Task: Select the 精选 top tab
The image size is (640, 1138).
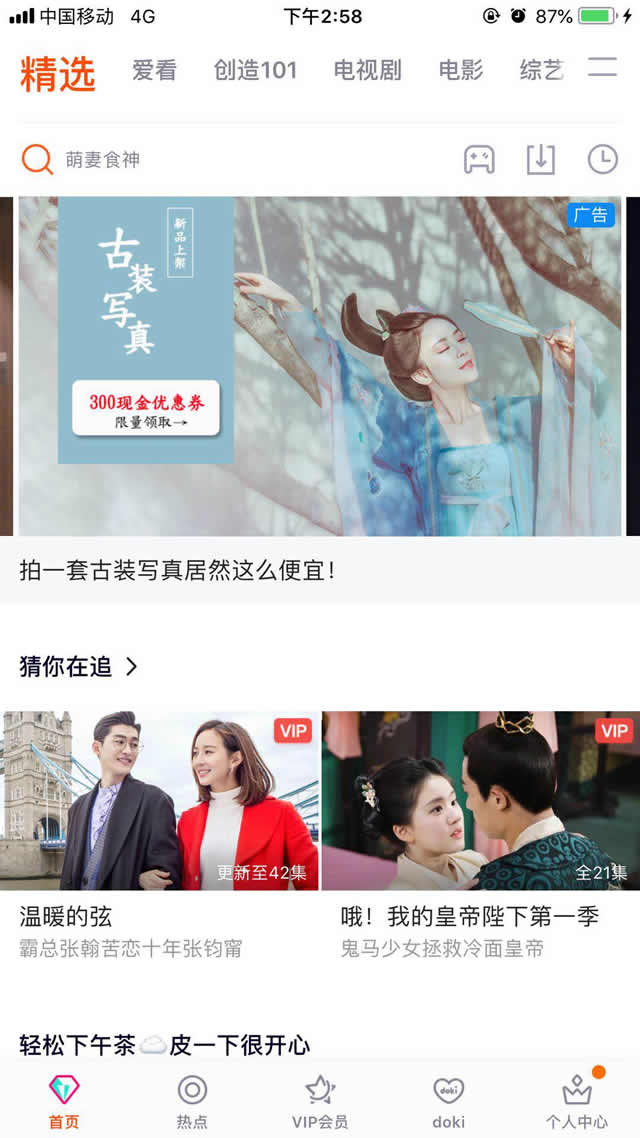Action: point(57,73)
